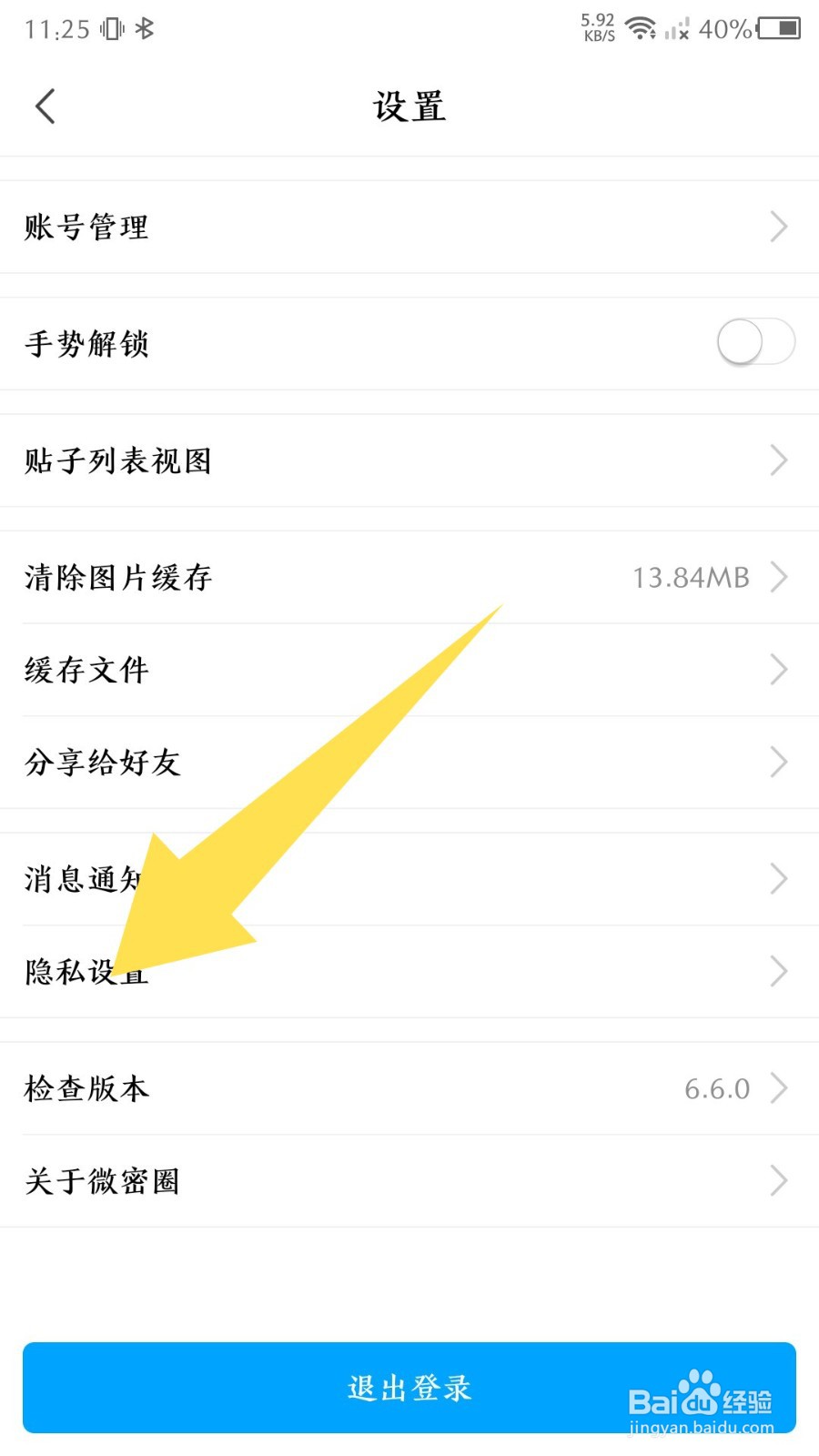Tap 退出登录 to log out
The height and width of the screenshot is (1456, 819).
[409, 1388]
